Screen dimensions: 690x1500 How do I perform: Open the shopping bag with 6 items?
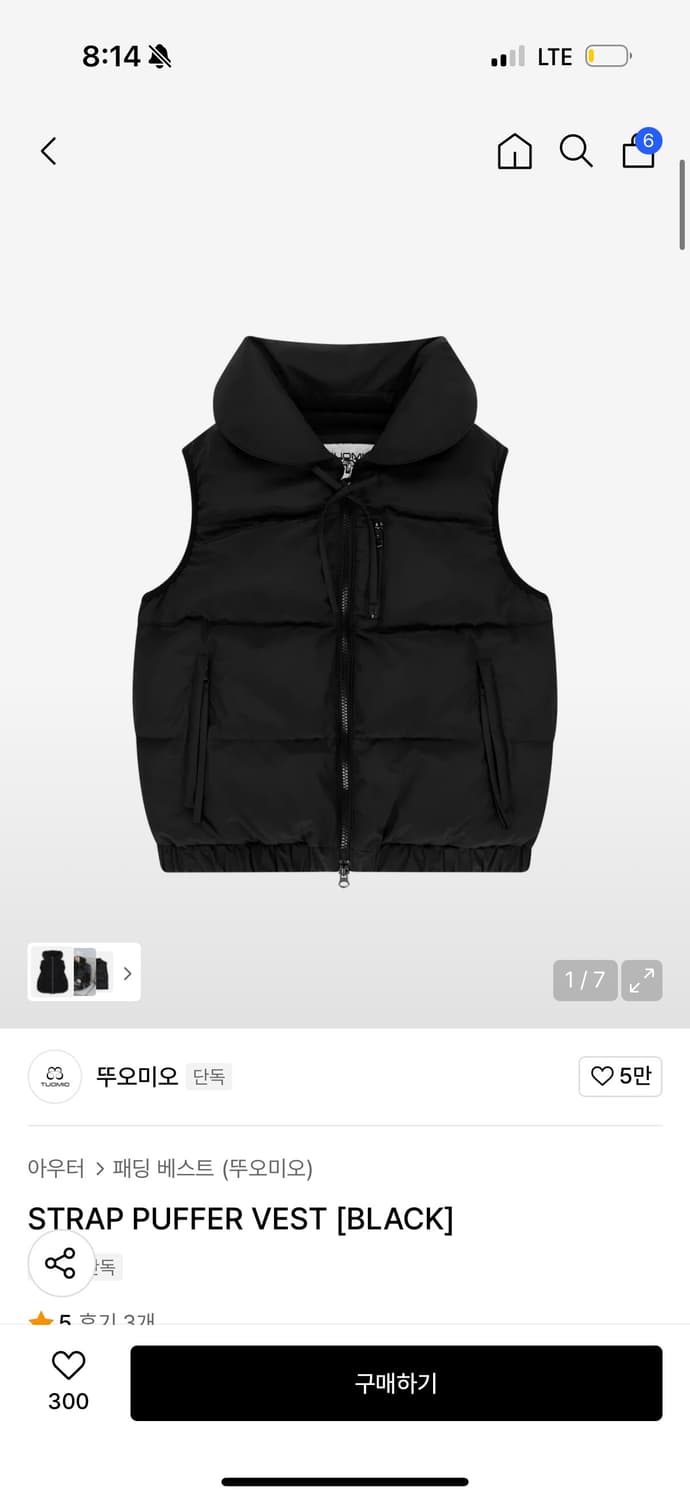click(x=639, y=151)
